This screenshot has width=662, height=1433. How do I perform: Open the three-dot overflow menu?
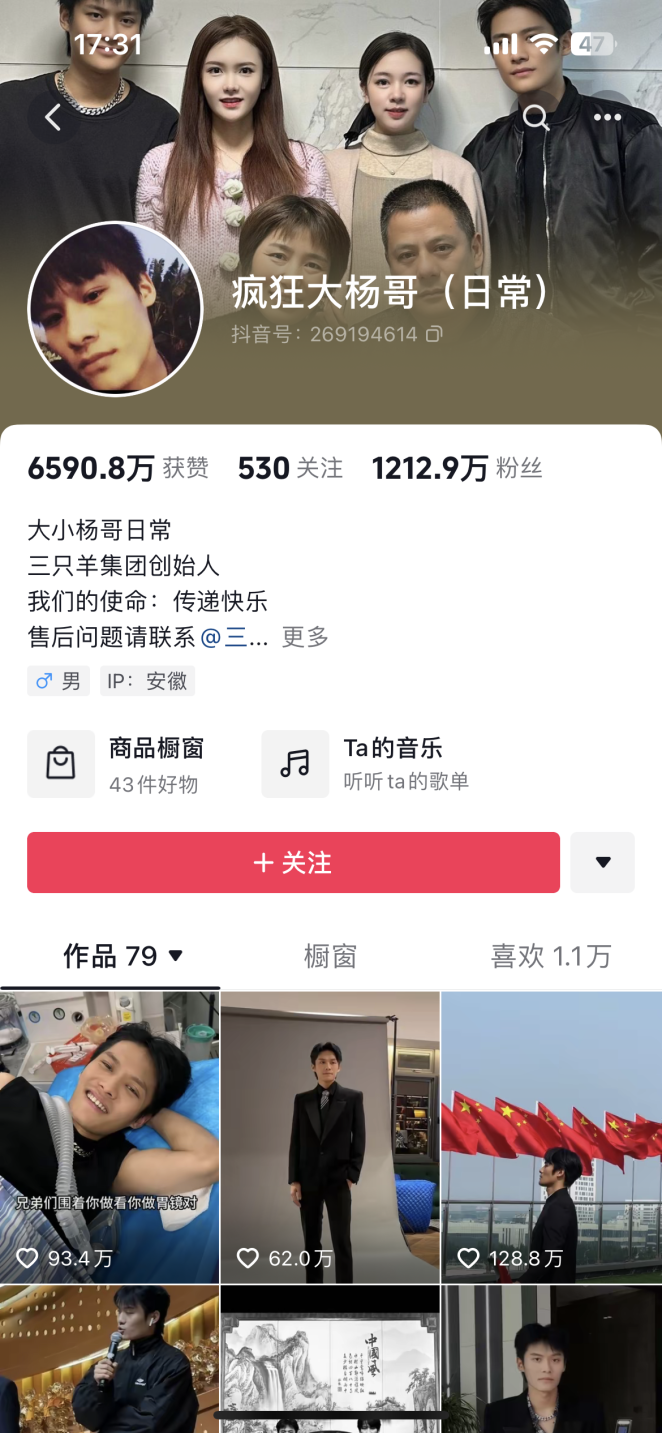[607, 118]
